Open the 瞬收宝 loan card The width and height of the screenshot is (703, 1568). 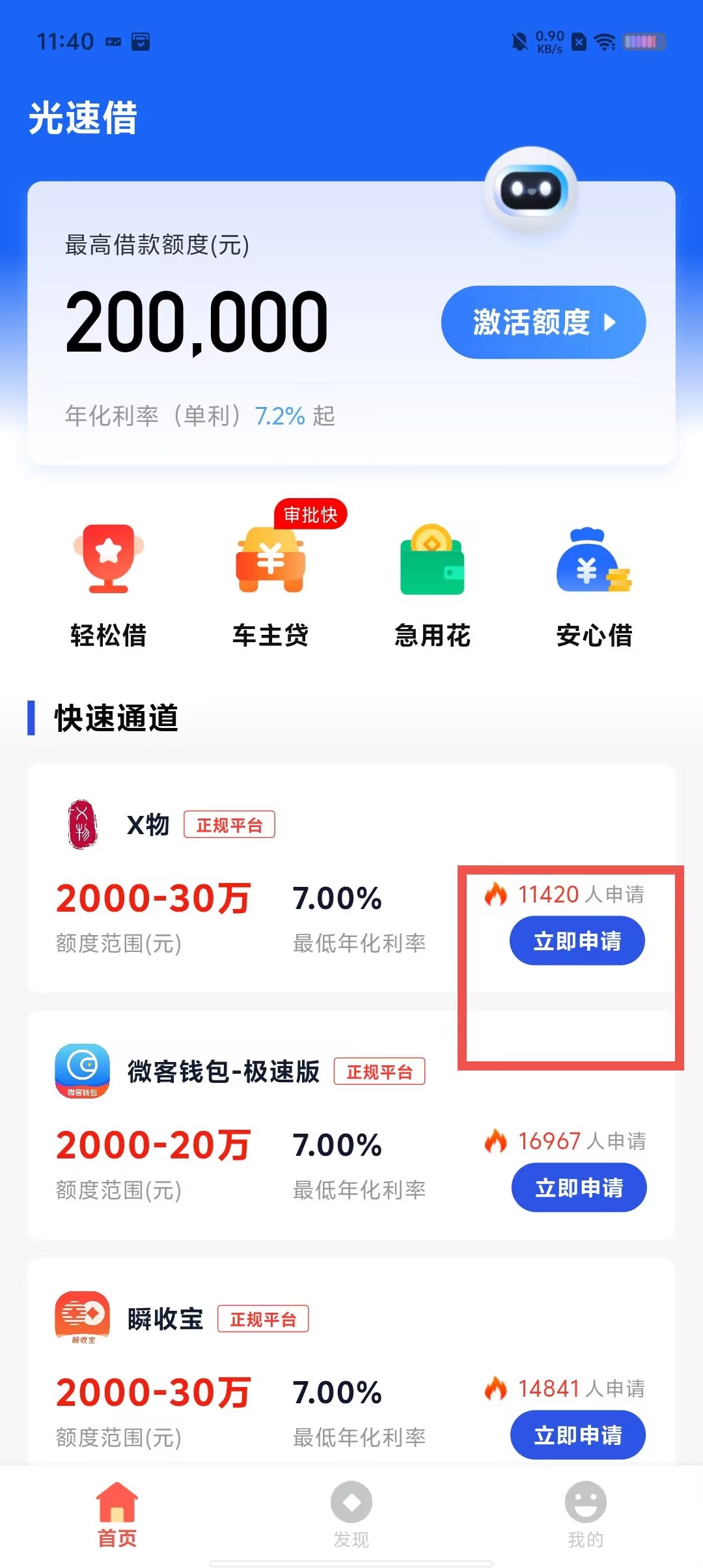point(351,1362)
